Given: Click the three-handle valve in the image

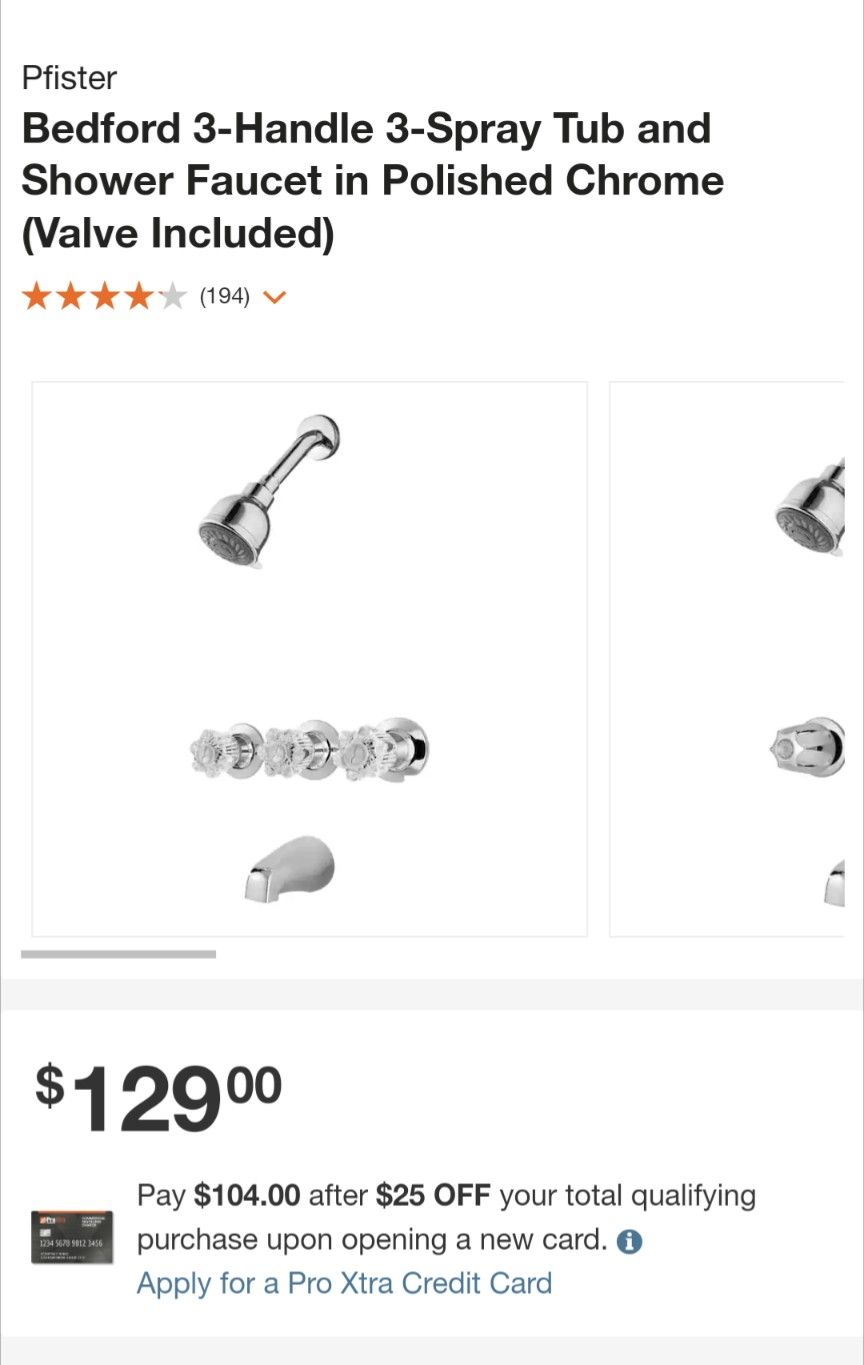Looking at the screenshot, I should pos(310,752).
